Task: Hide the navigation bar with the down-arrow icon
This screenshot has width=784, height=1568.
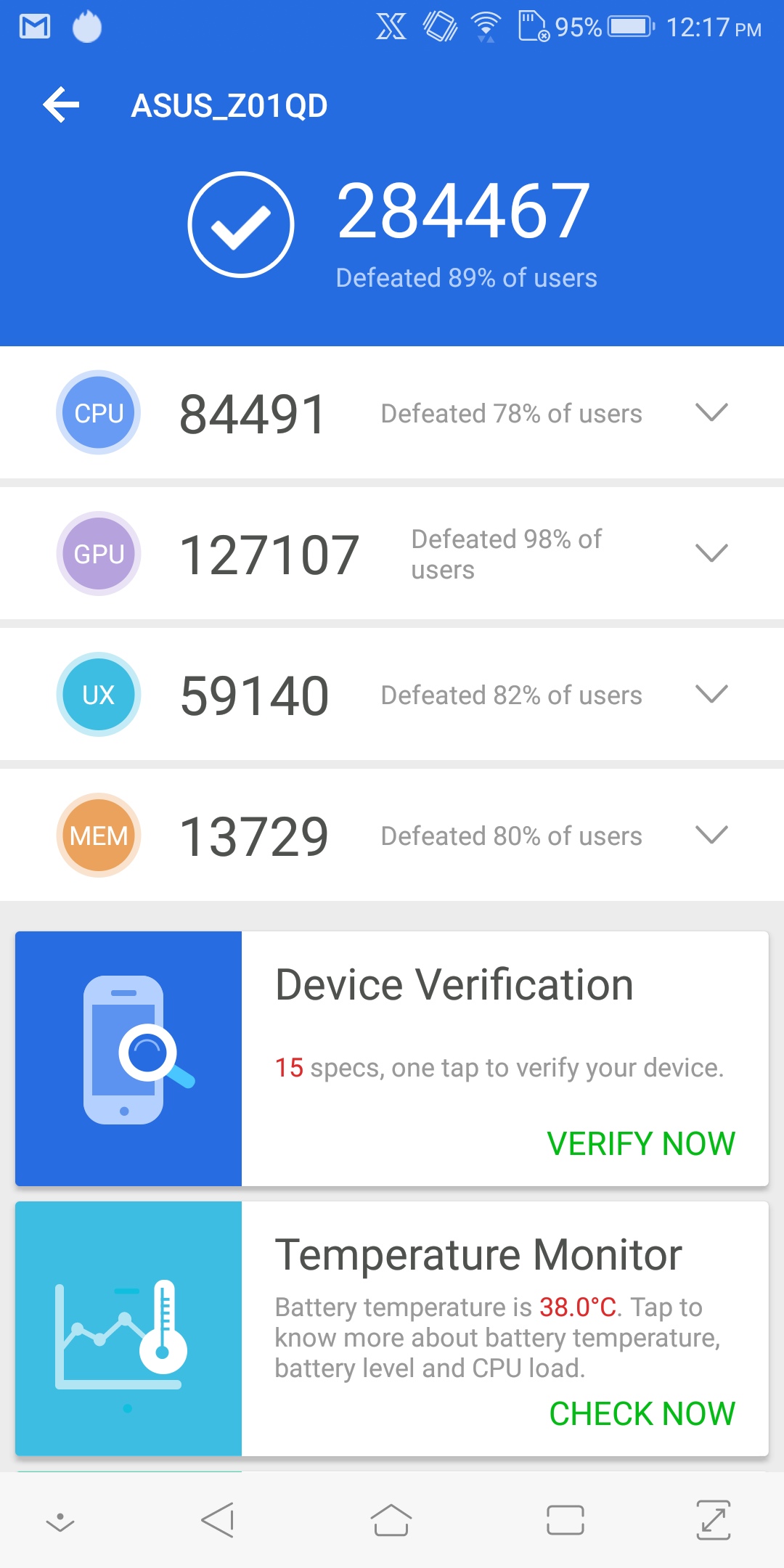Action: [x=60, y=1522]
